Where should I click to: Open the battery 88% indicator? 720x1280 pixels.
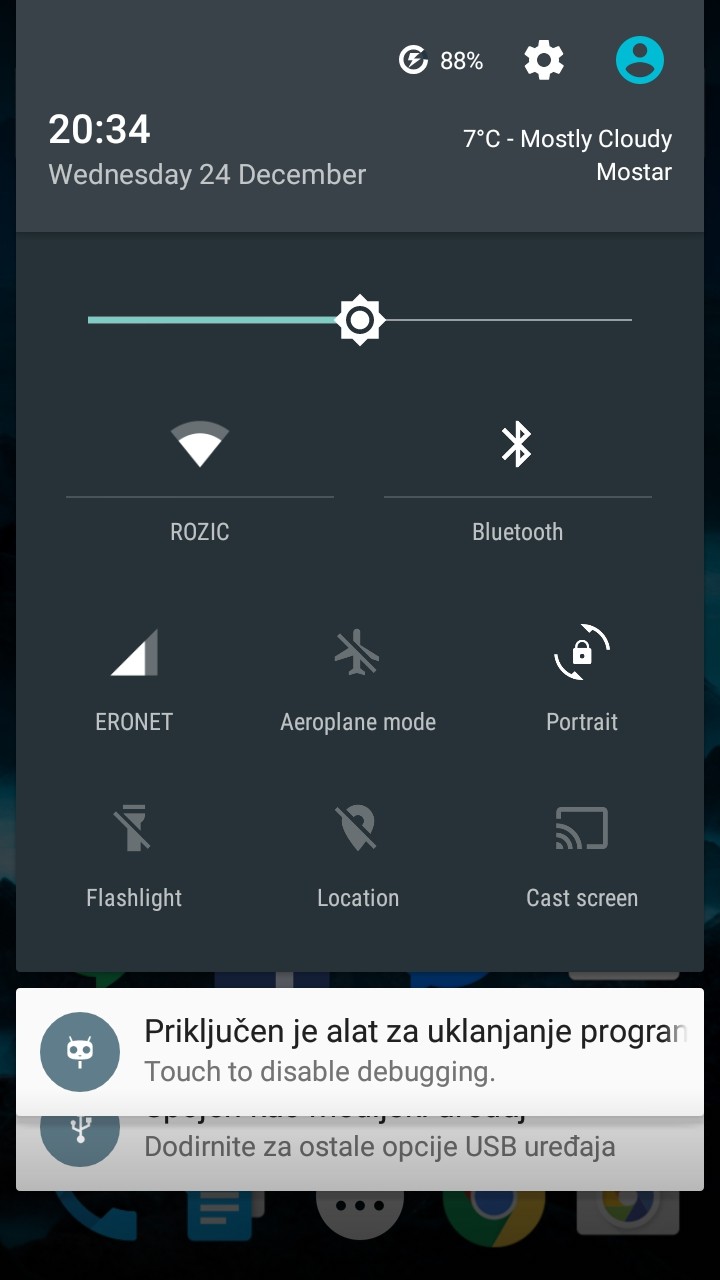click(441, 61)
